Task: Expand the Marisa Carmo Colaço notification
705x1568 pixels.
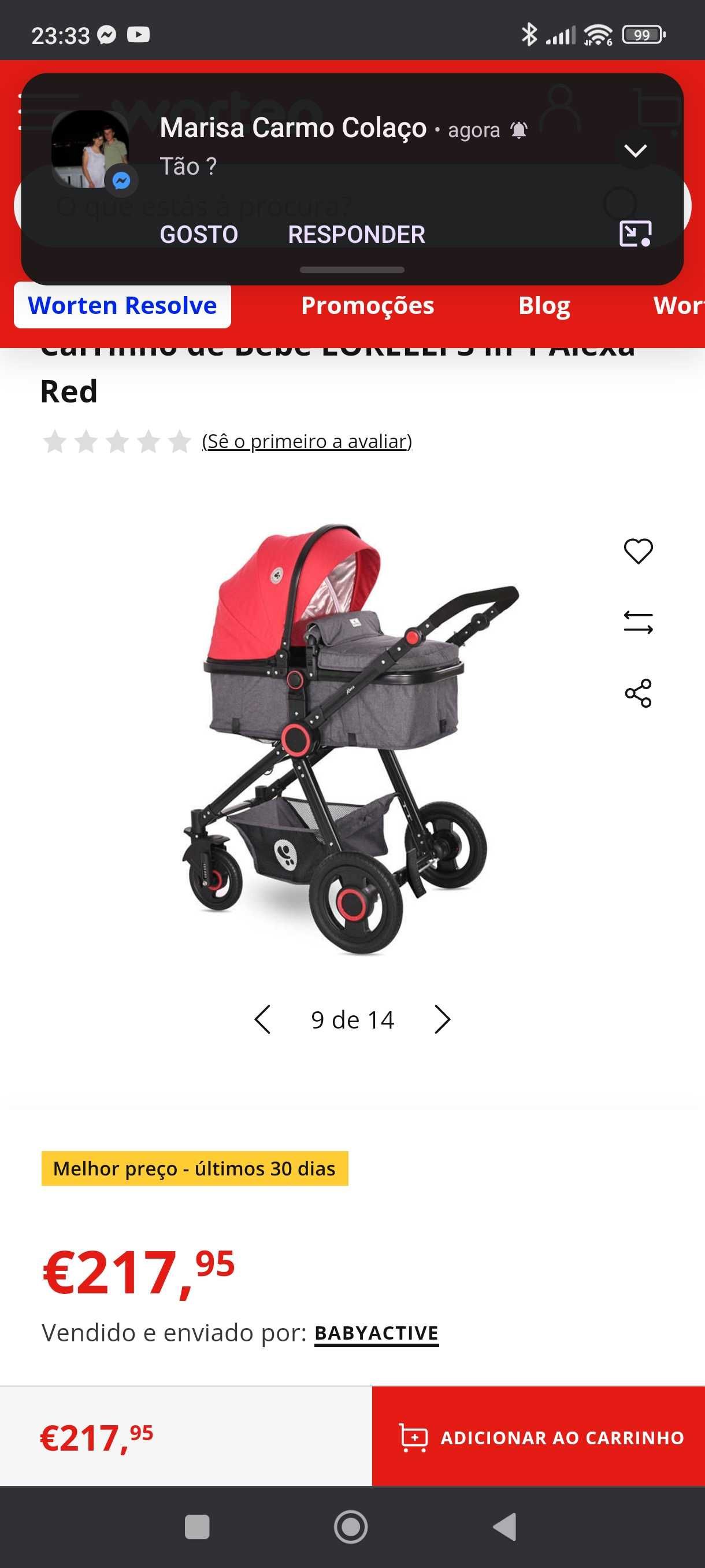Action: point(635,150)
